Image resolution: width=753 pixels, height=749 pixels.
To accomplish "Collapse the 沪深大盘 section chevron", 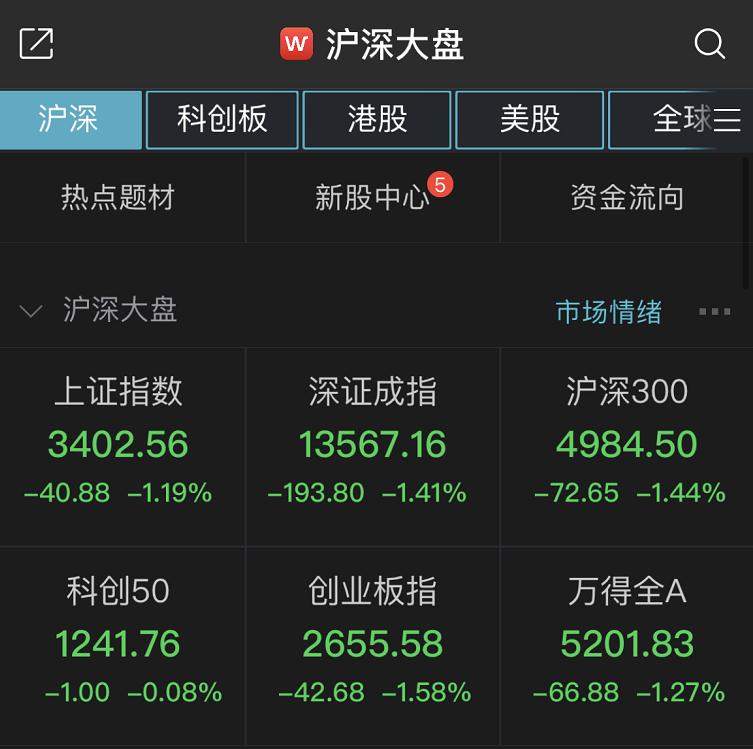I will pos(31,311).
